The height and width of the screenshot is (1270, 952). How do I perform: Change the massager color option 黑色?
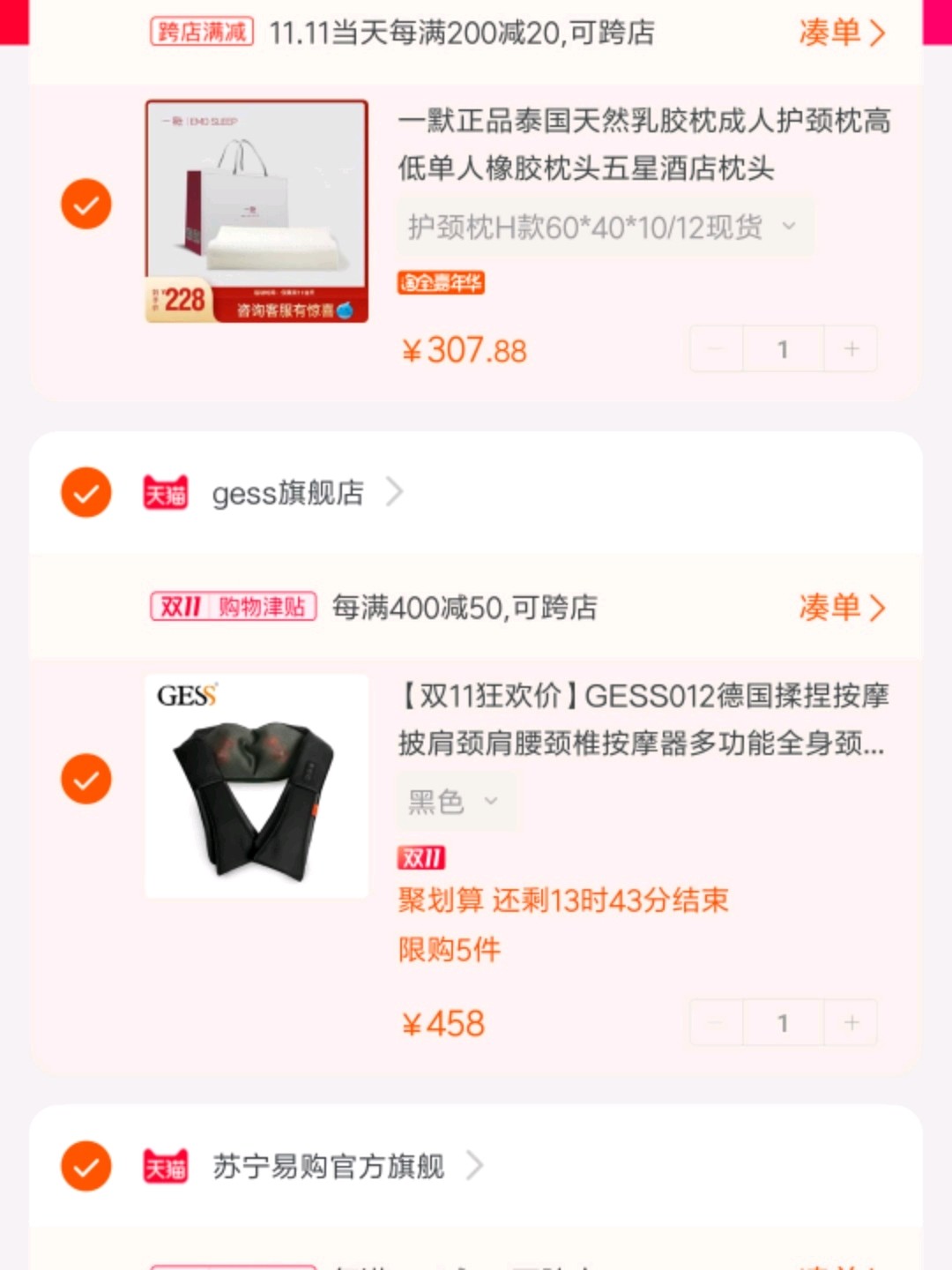pyautogui.click(x=455, y=802)
